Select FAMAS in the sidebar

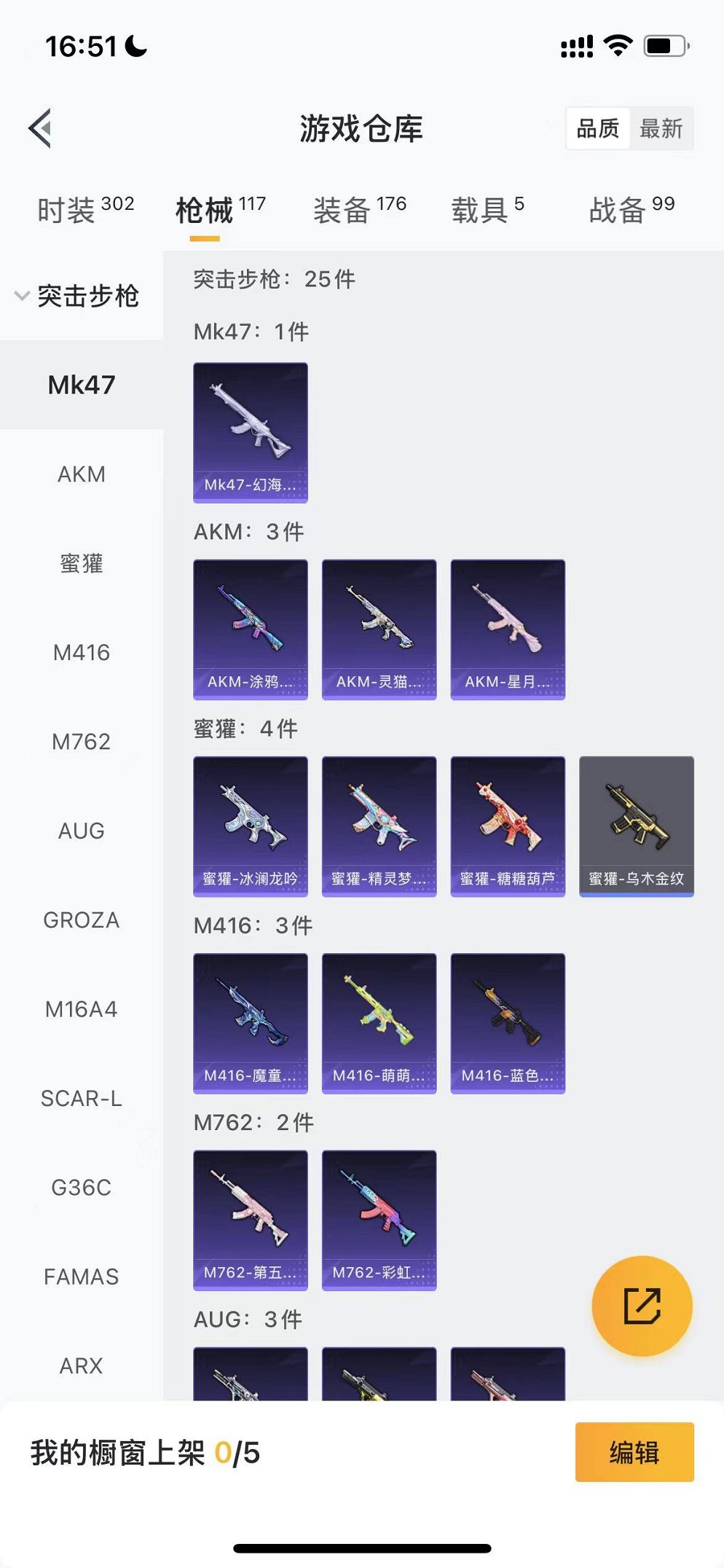pos(82,1277)
